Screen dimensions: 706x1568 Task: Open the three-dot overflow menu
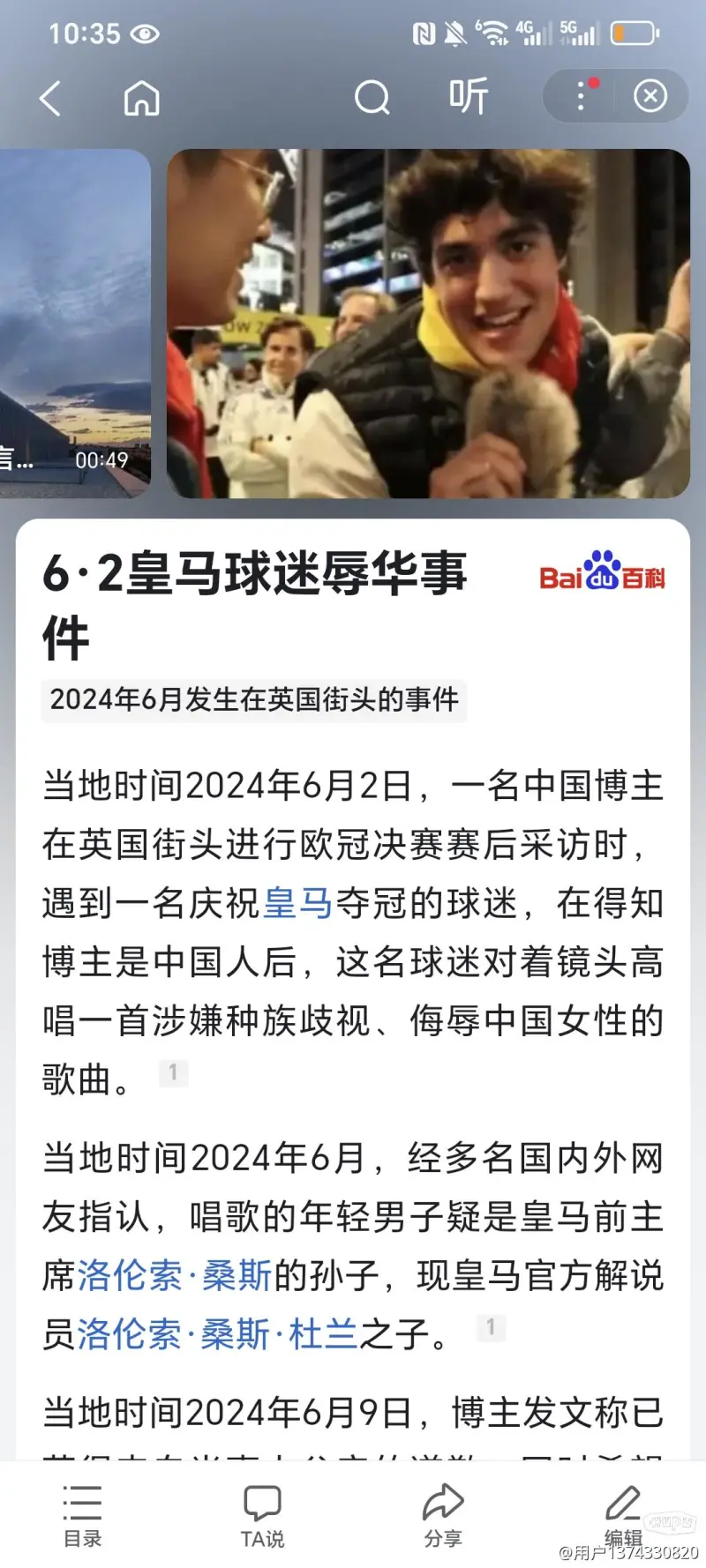(581, 96)
